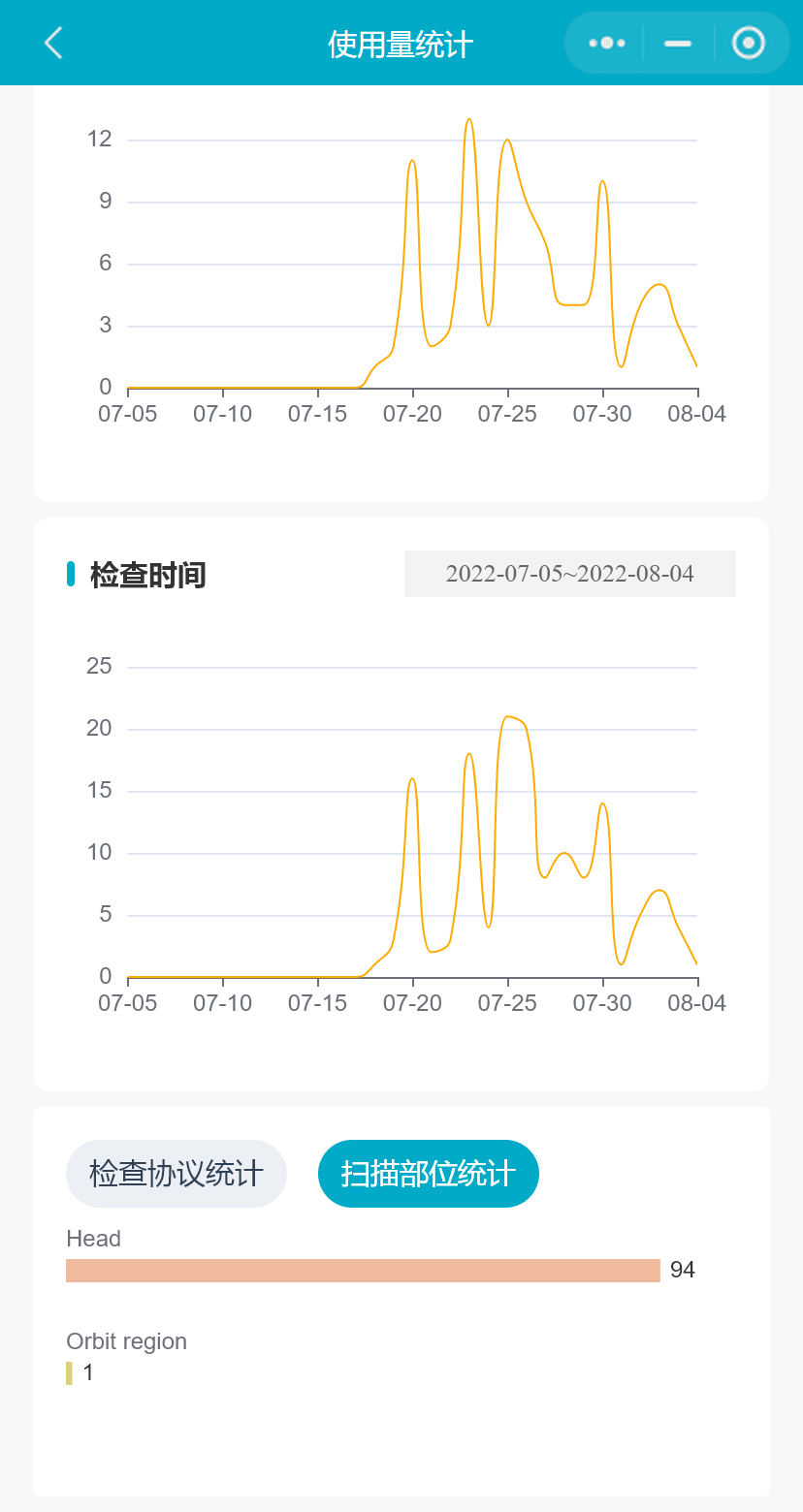
Task: Select the 扫描部位统计 tab
Action: click(428, 1174)
